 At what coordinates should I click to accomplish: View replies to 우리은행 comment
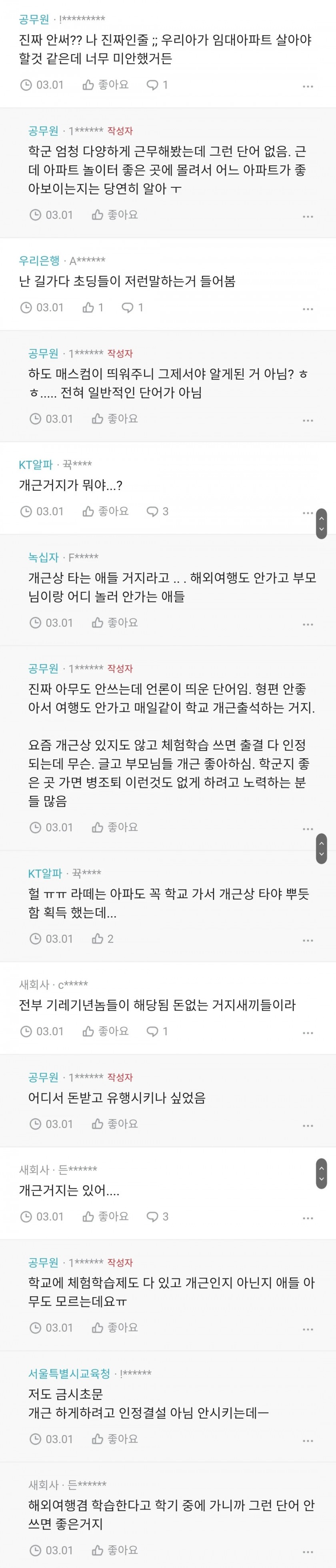click(133, 307)
